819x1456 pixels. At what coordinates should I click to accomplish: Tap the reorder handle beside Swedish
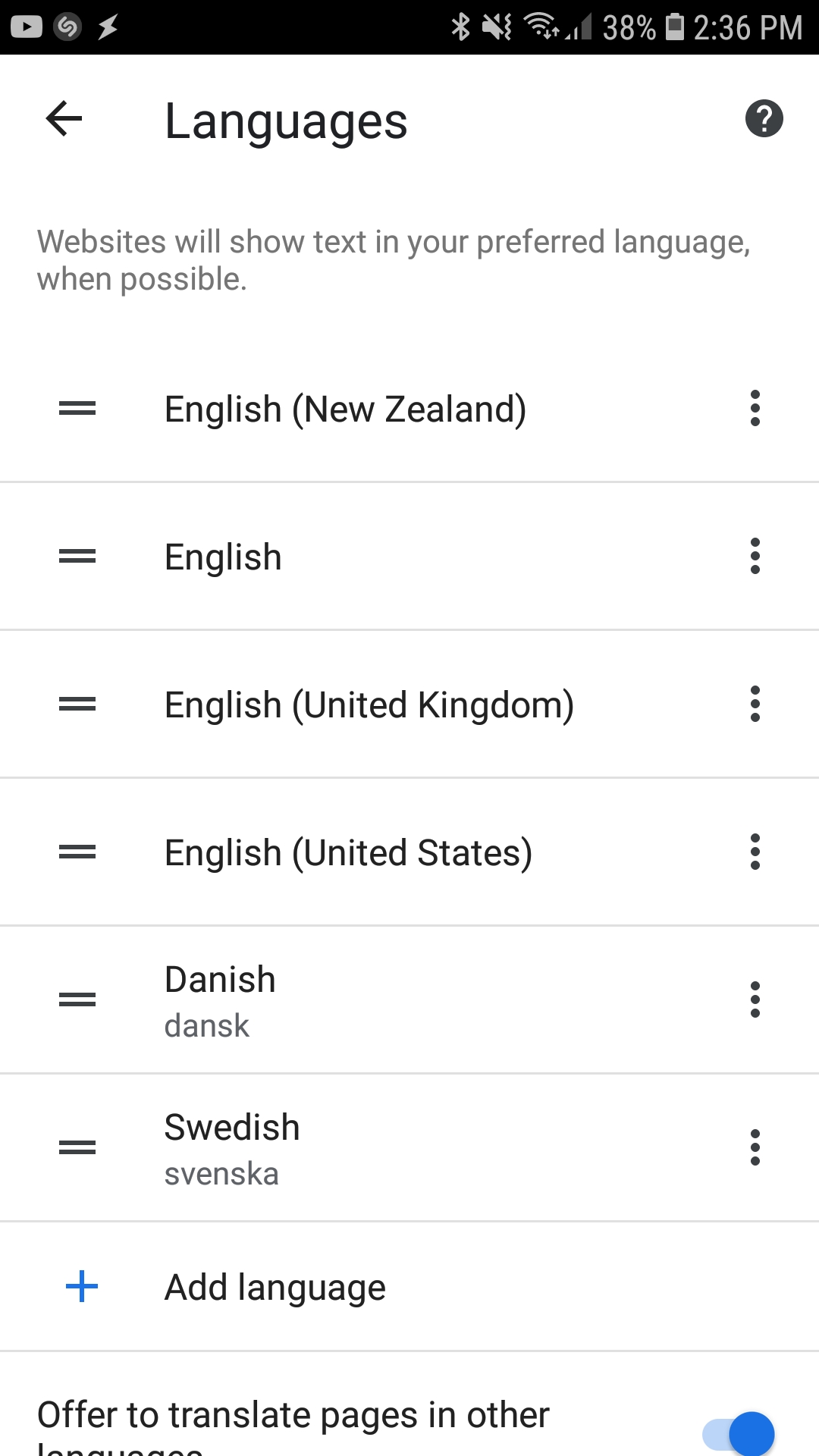(77, 1148)
